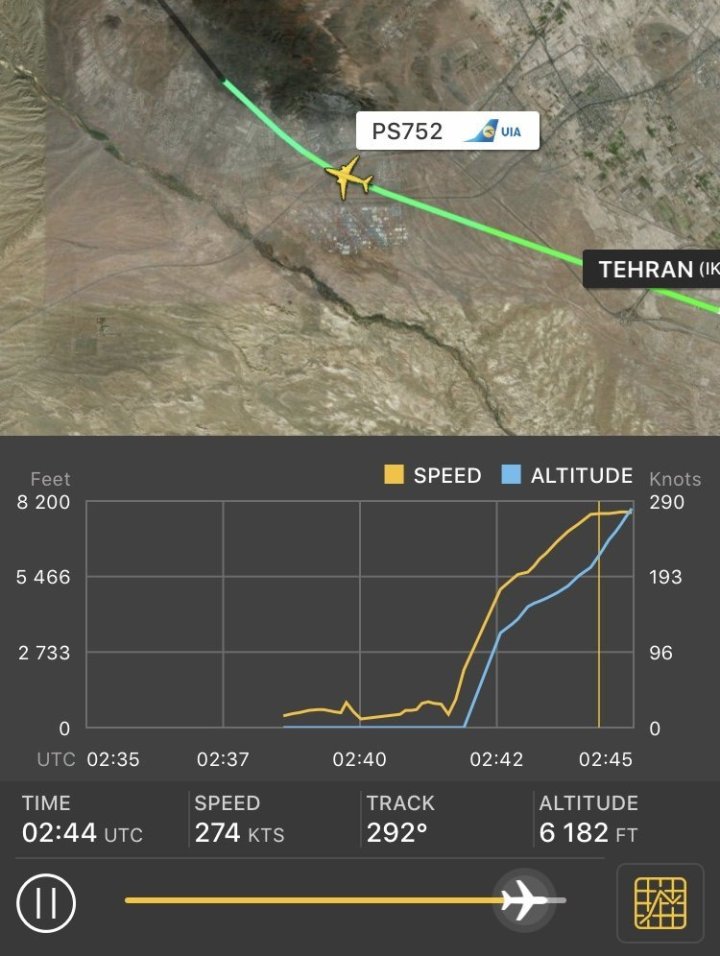Open the TEHRAN airport label
The image size is (720, 956).
click(651, 269)
